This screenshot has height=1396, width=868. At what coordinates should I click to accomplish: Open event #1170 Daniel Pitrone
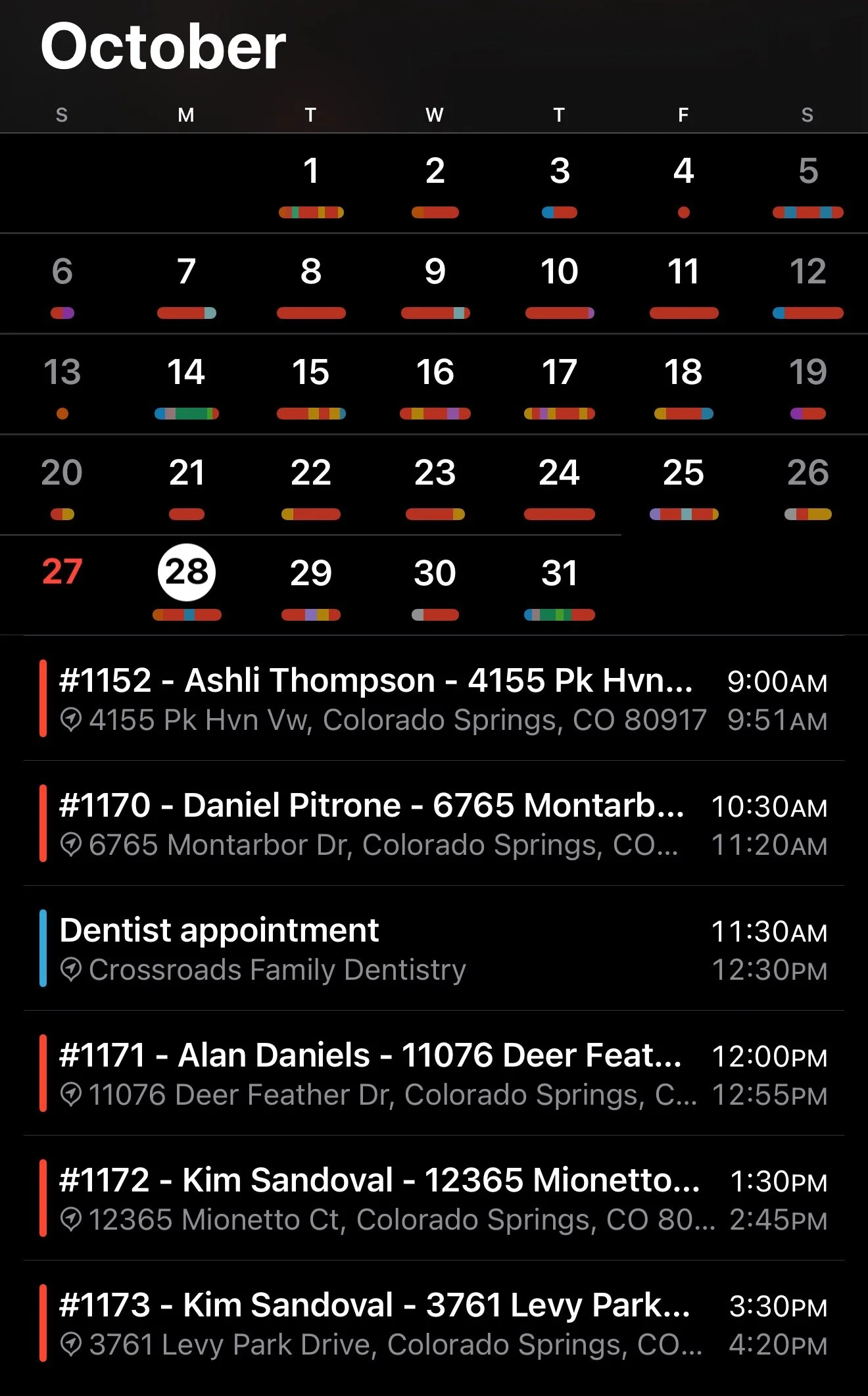434,823
